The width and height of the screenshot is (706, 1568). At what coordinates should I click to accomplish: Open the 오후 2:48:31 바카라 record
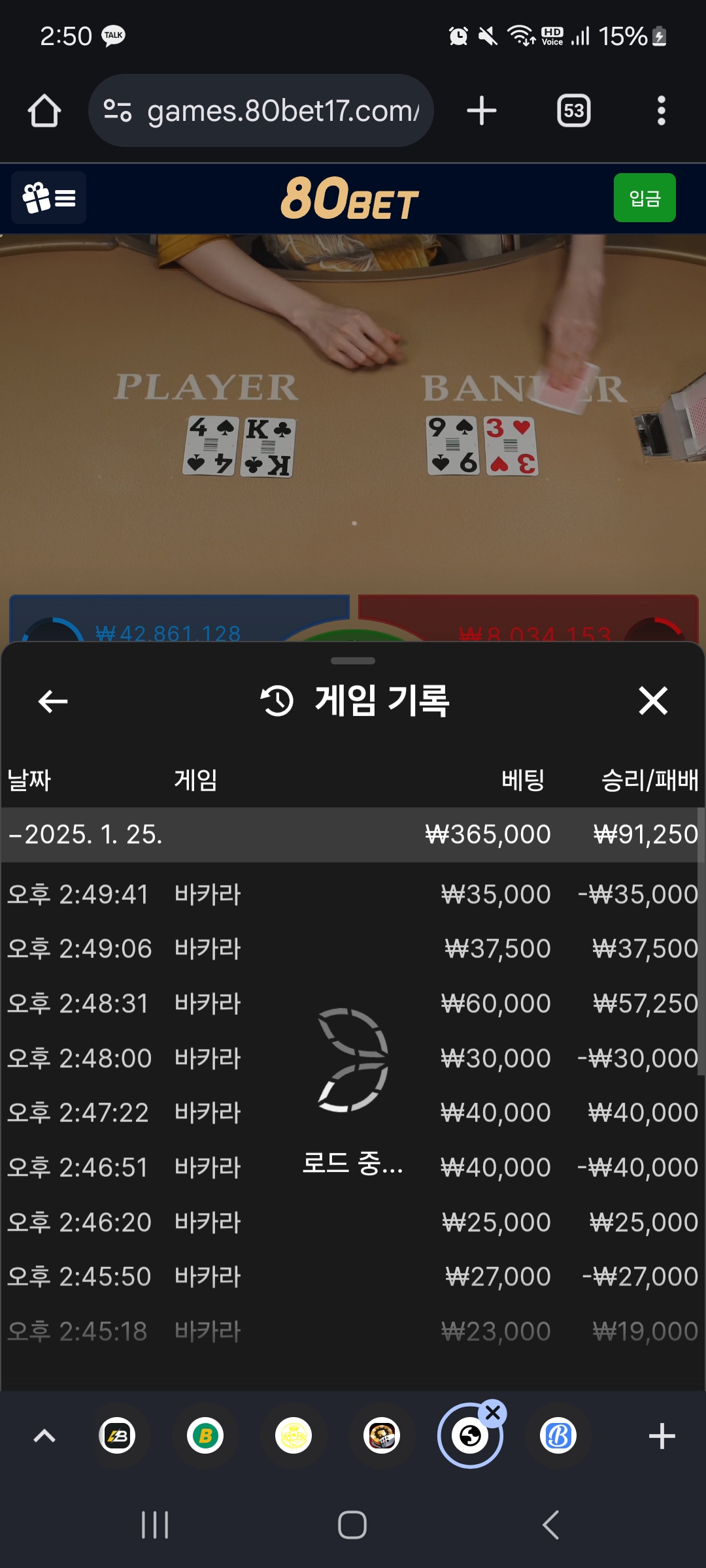click(x=353, y=1004)
